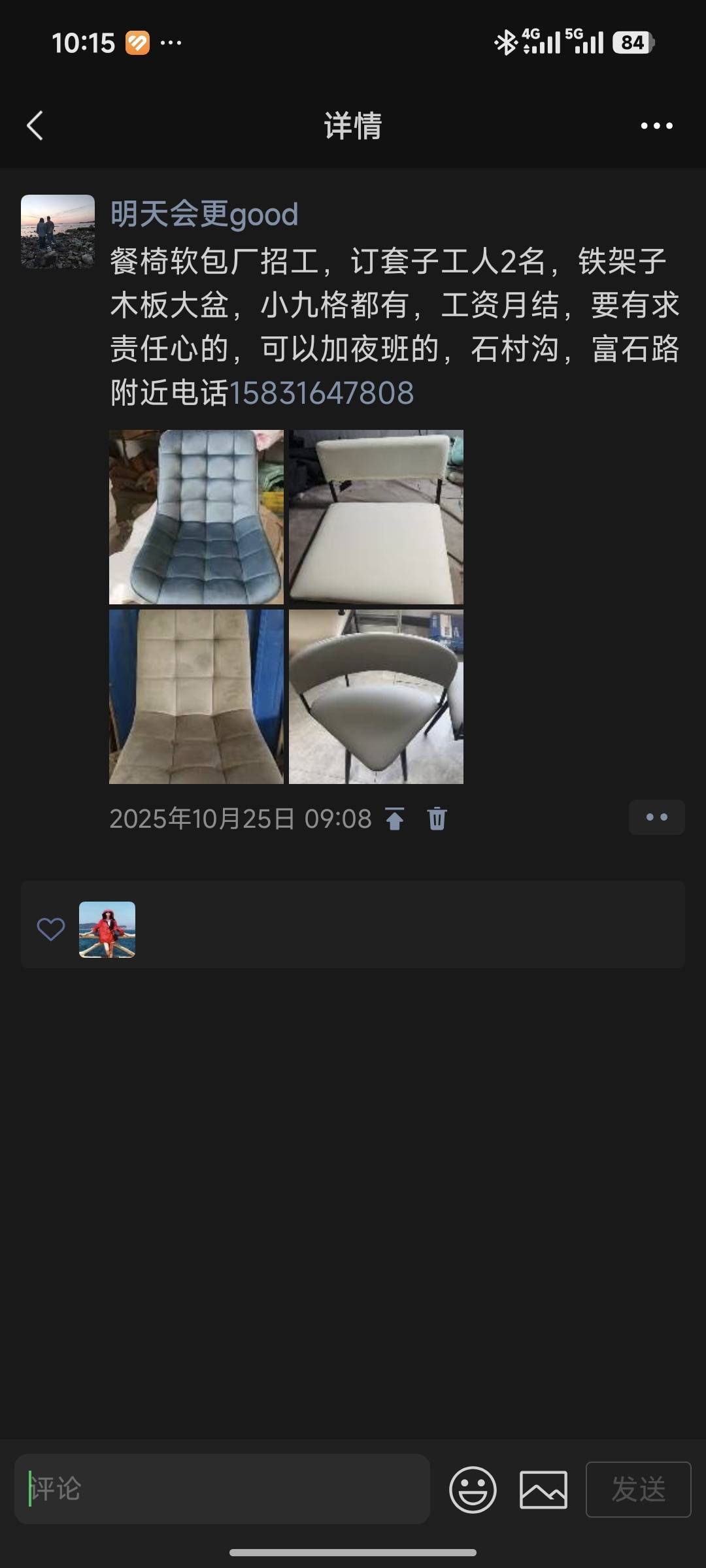
Task: Tap the pin-to-top arrow icon
Action: coord(395,819)
